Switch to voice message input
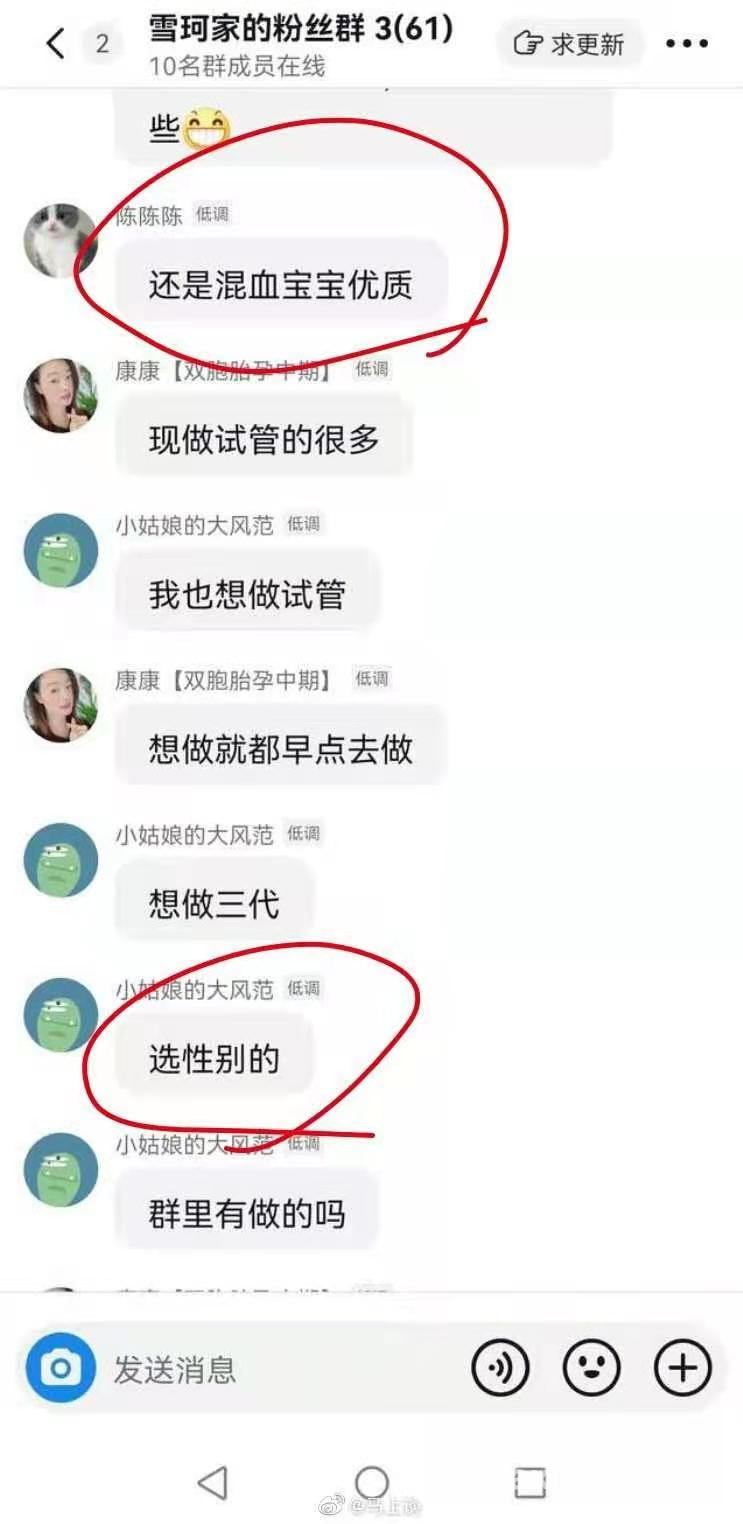Viewport: 743px width, 1524px height. pos(500,1367)
